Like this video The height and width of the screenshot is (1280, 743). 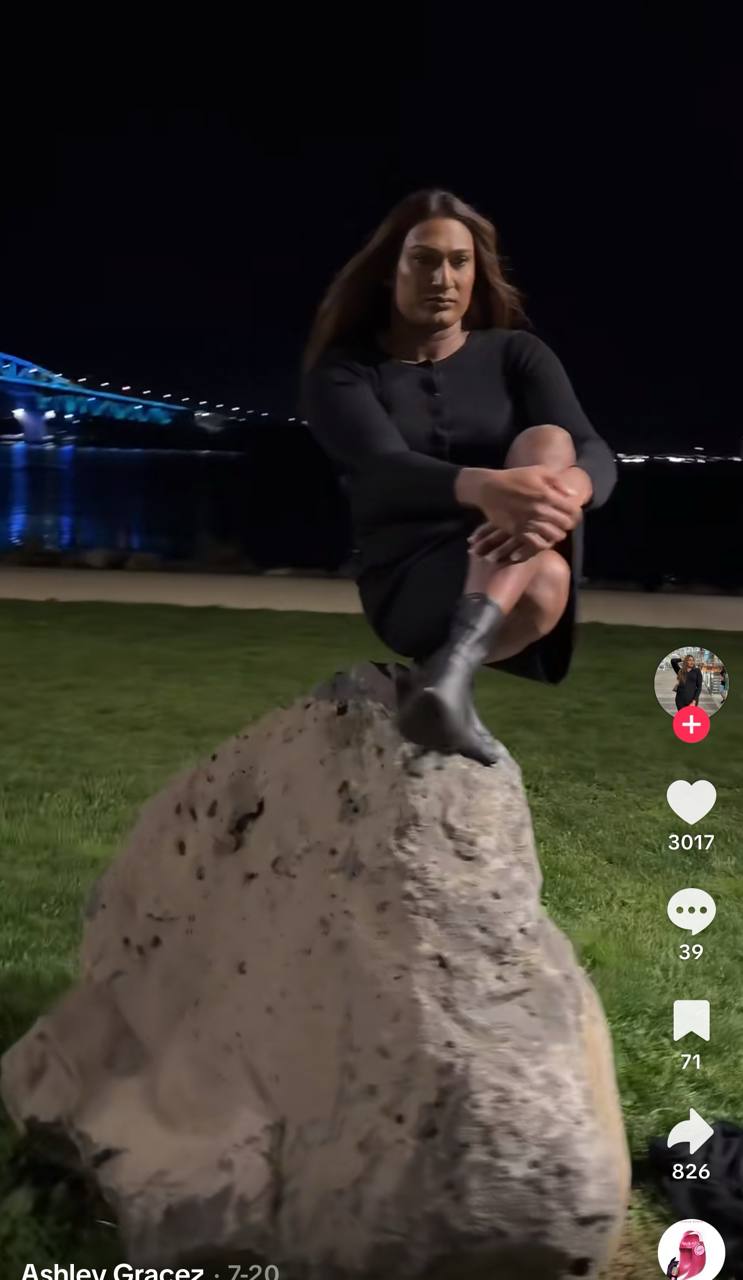tap(691, 802)
